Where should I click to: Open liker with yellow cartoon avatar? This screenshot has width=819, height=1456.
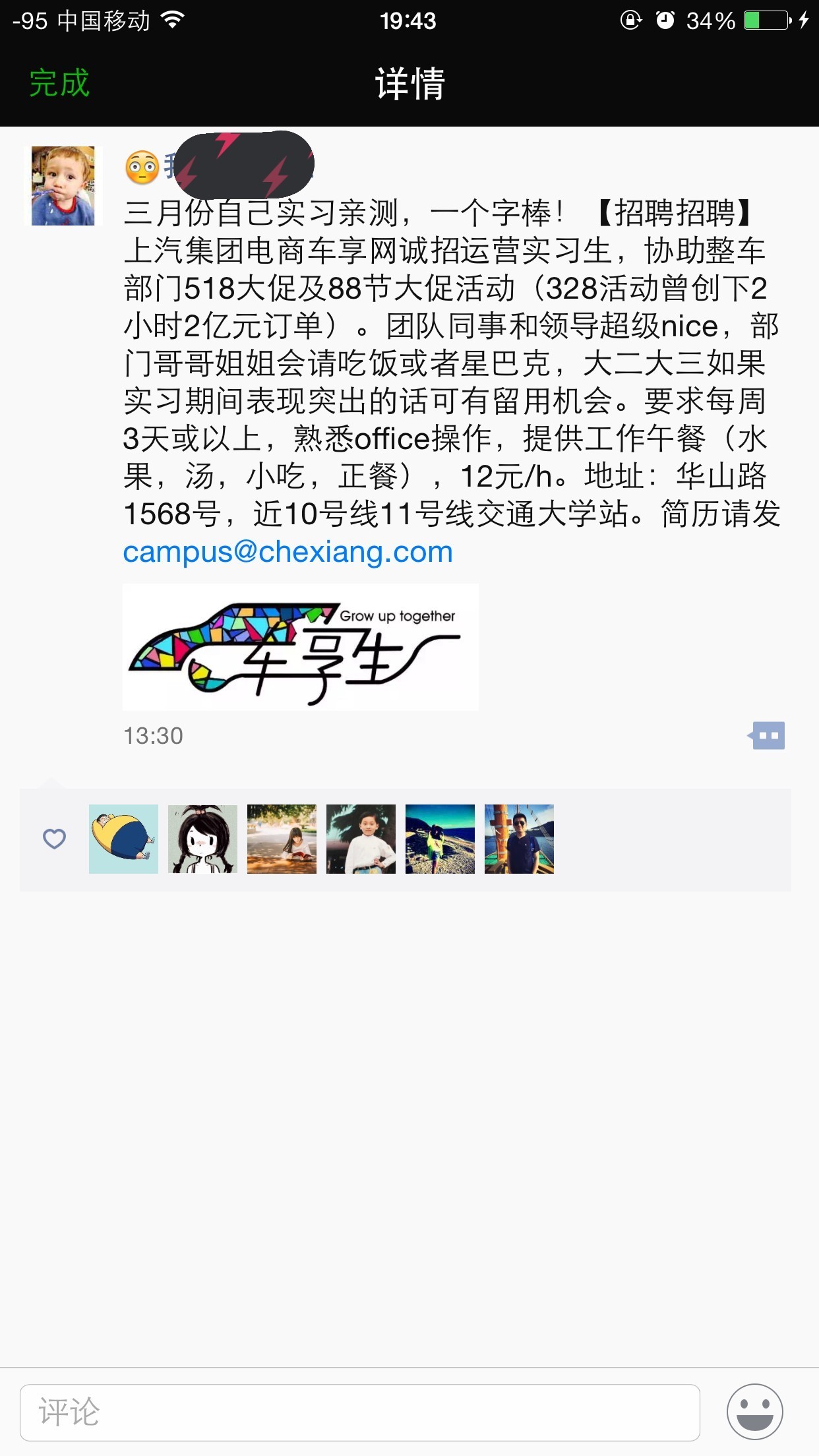[x=123, y=839]
